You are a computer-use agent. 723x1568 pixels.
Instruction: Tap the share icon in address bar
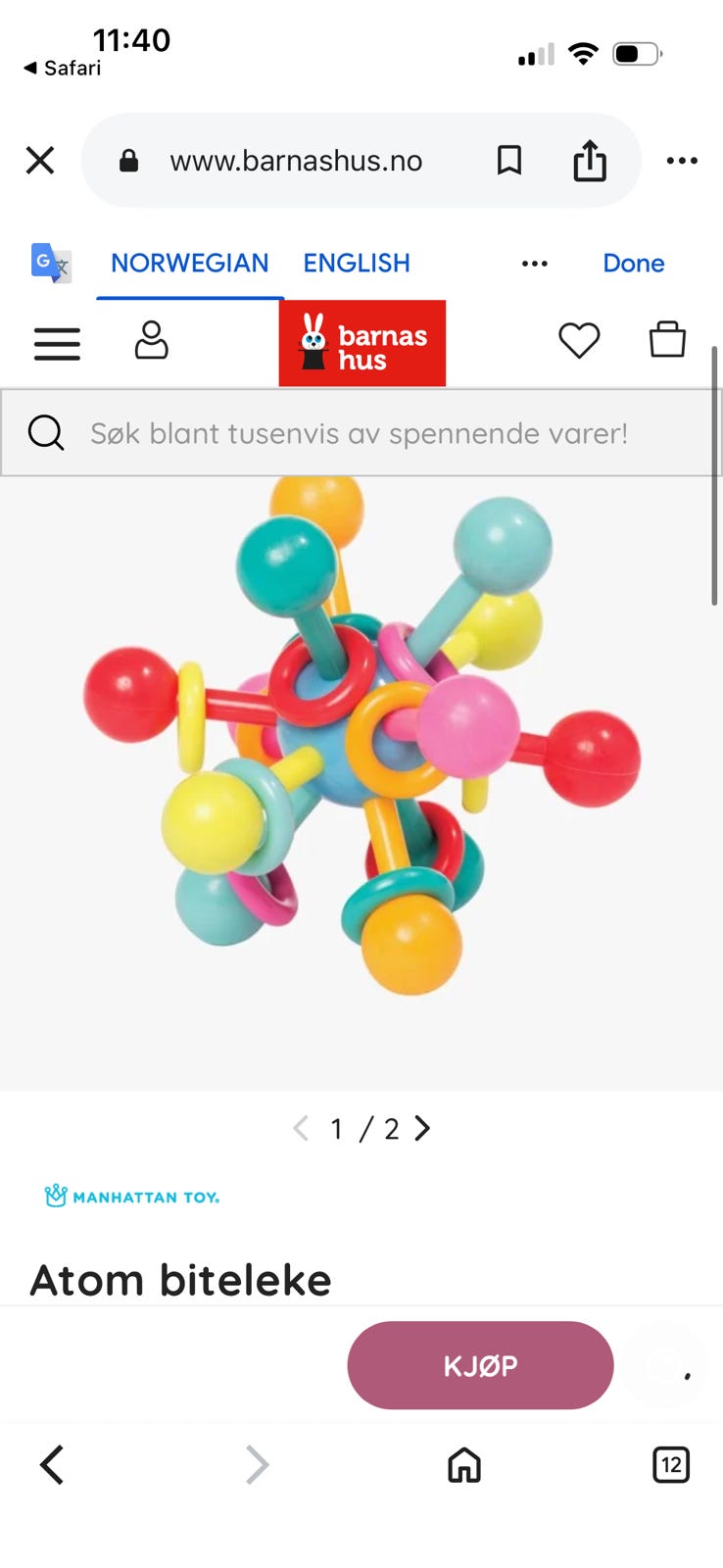point(588,160)
